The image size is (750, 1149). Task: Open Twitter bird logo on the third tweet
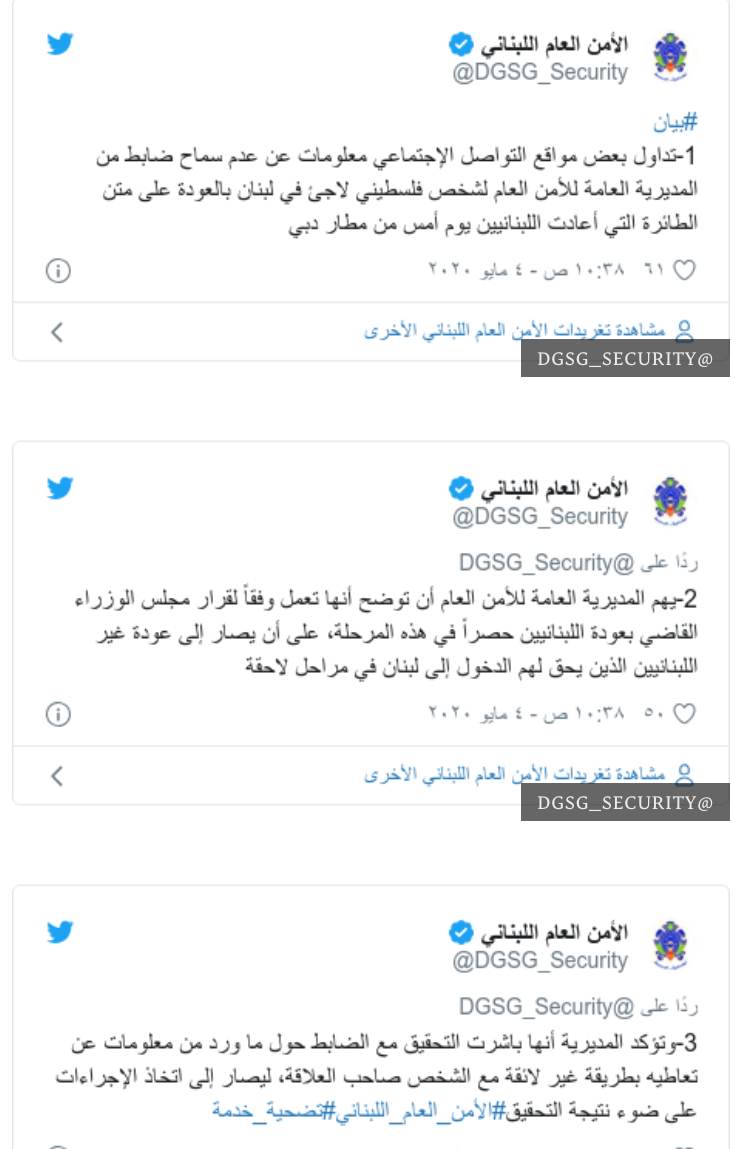(x=60, y=932)
